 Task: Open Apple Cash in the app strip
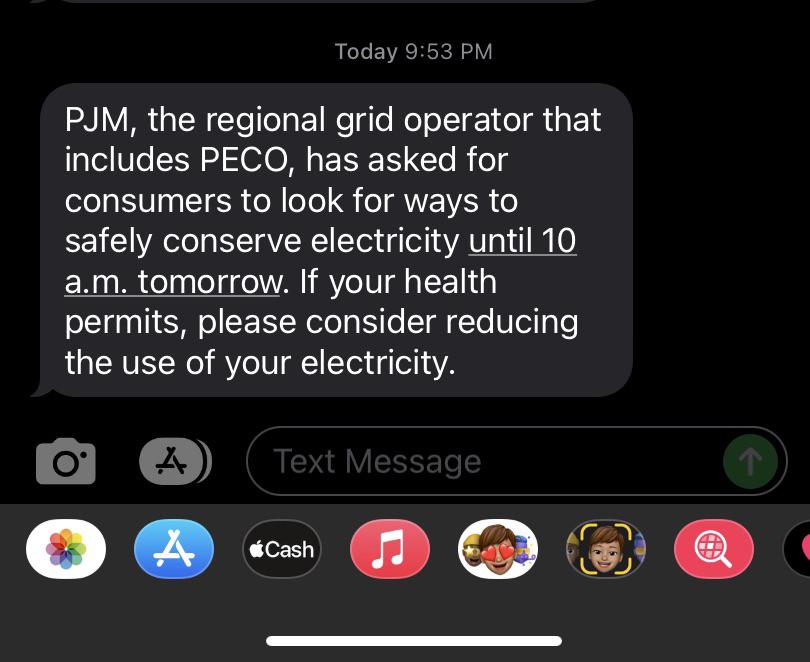pos(281,549)
